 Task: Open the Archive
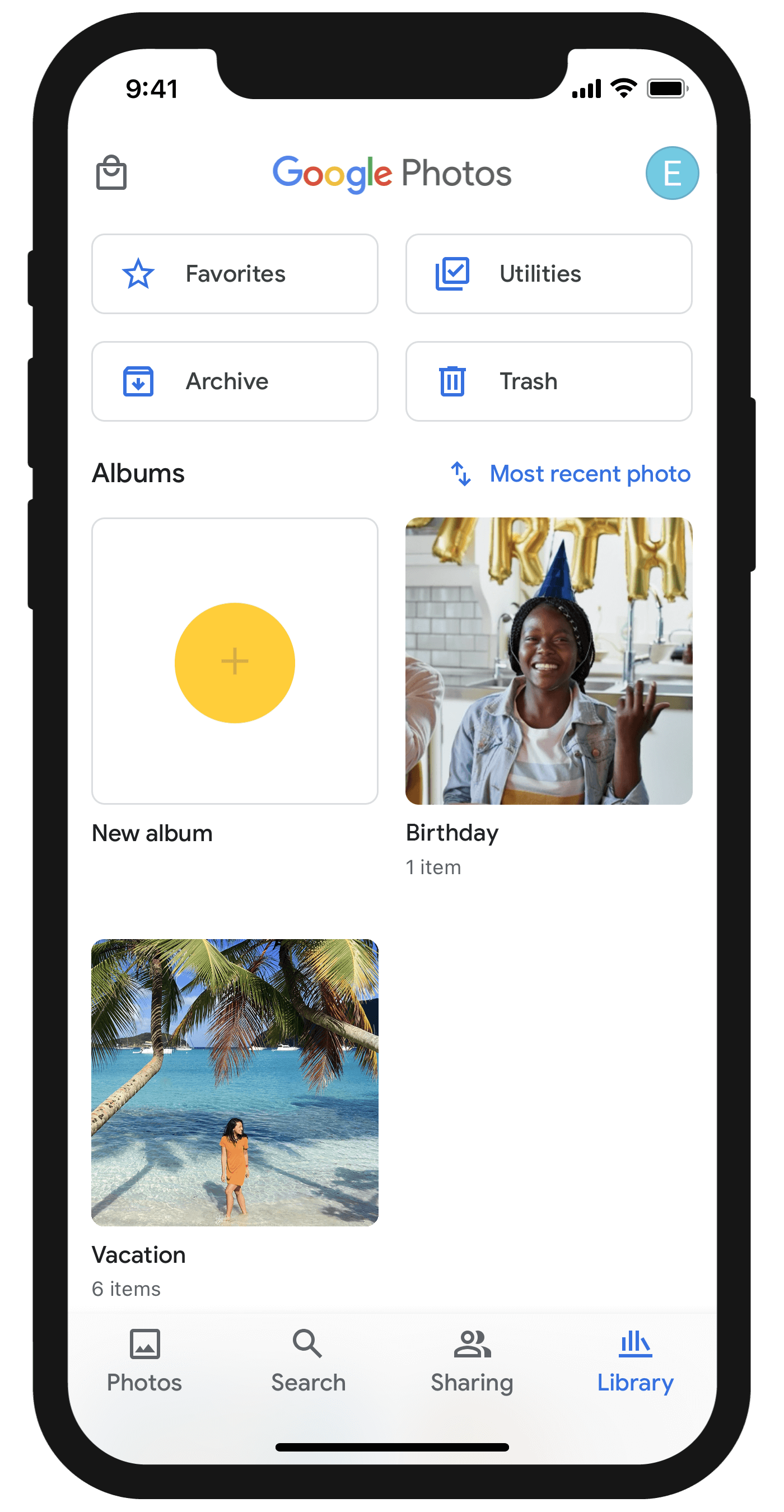click(x=235, y=381)
